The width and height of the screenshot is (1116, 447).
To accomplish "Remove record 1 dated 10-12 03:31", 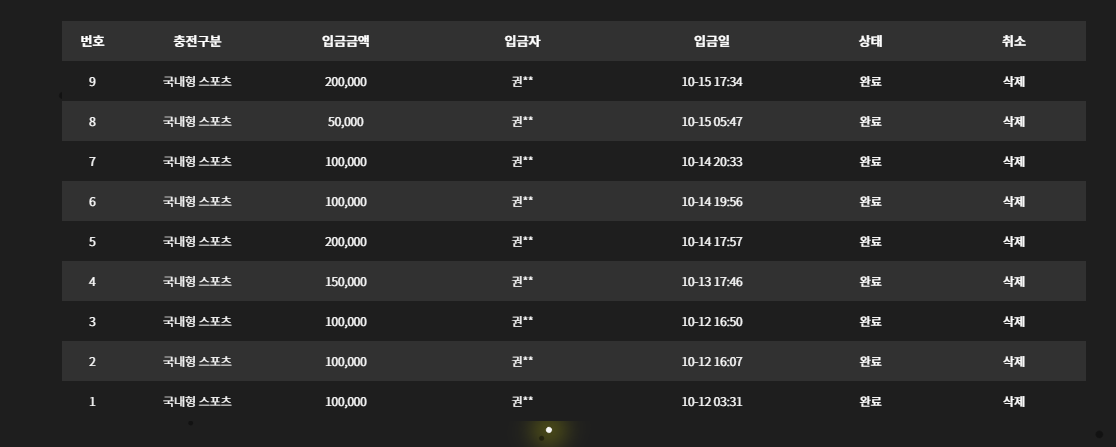I will pos(1013,401).
